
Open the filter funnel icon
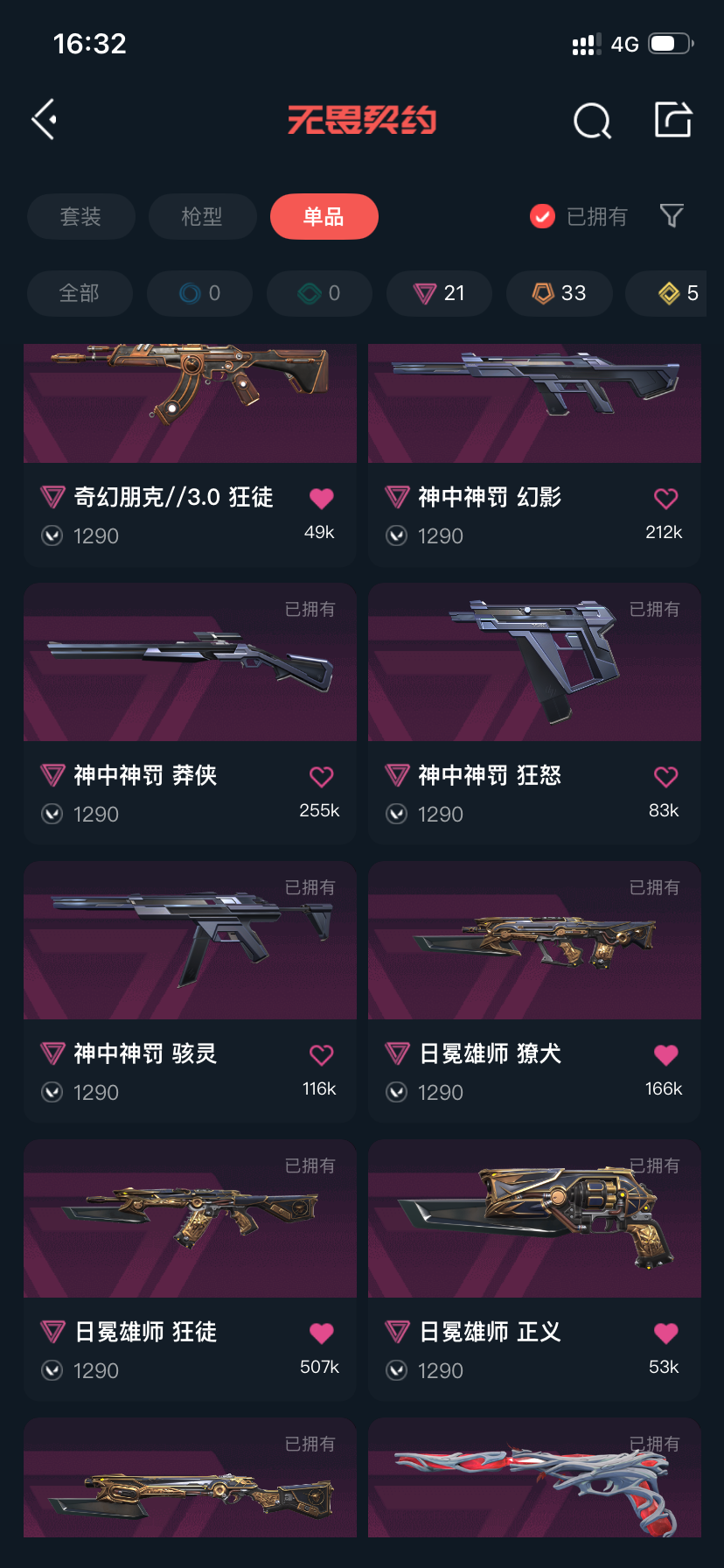(672, 215)
